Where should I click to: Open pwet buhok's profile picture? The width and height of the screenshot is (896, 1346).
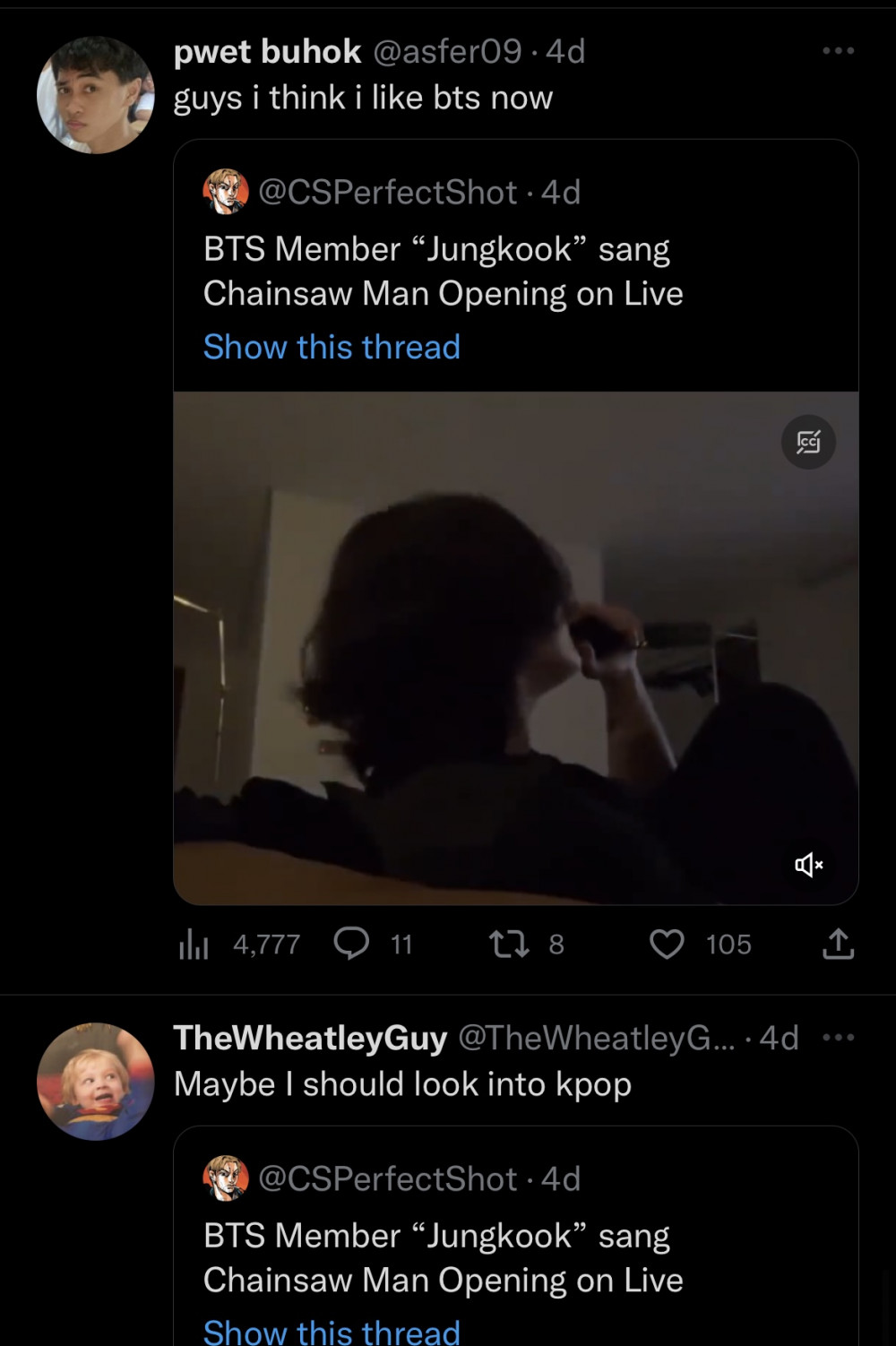click(x=95, y=95)
